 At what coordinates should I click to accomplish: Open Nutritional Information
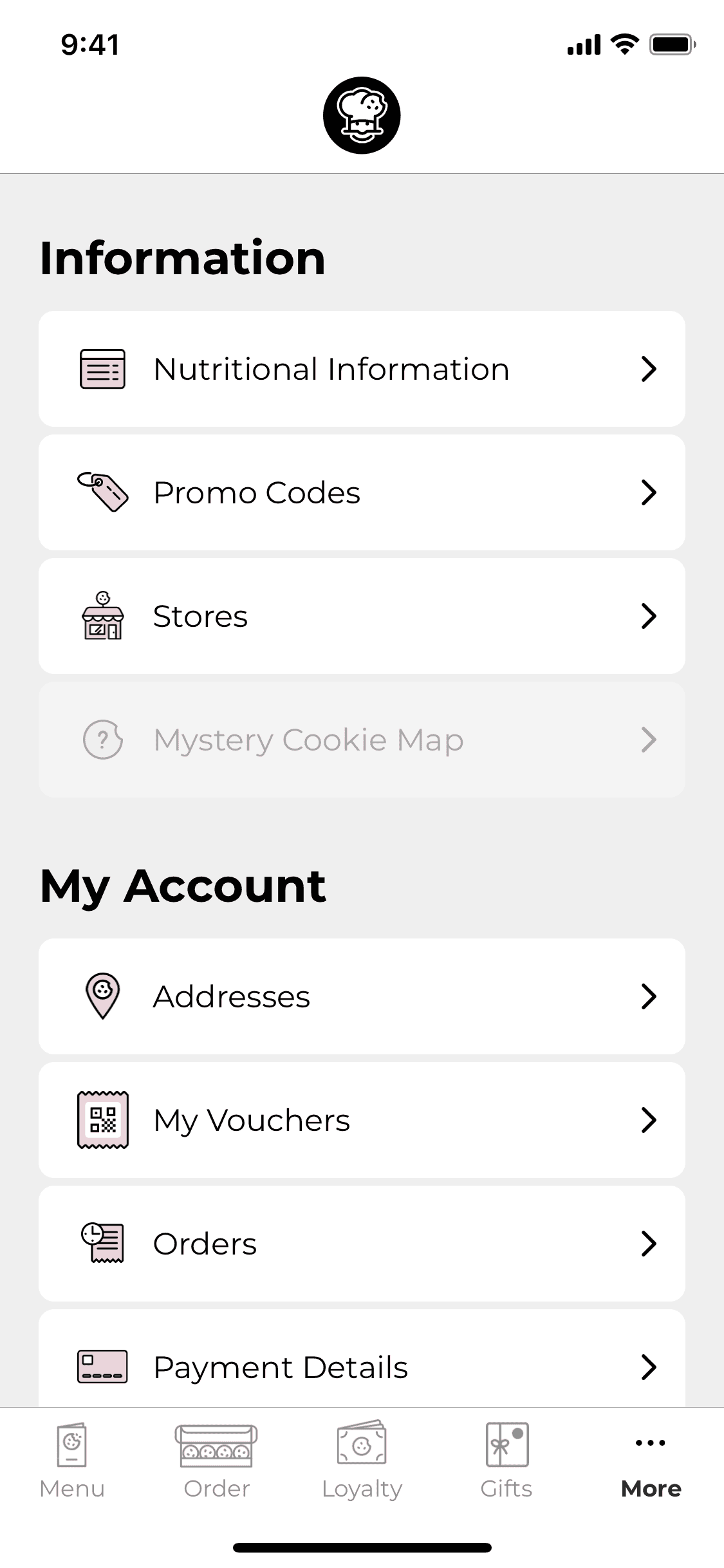(362, 369)
